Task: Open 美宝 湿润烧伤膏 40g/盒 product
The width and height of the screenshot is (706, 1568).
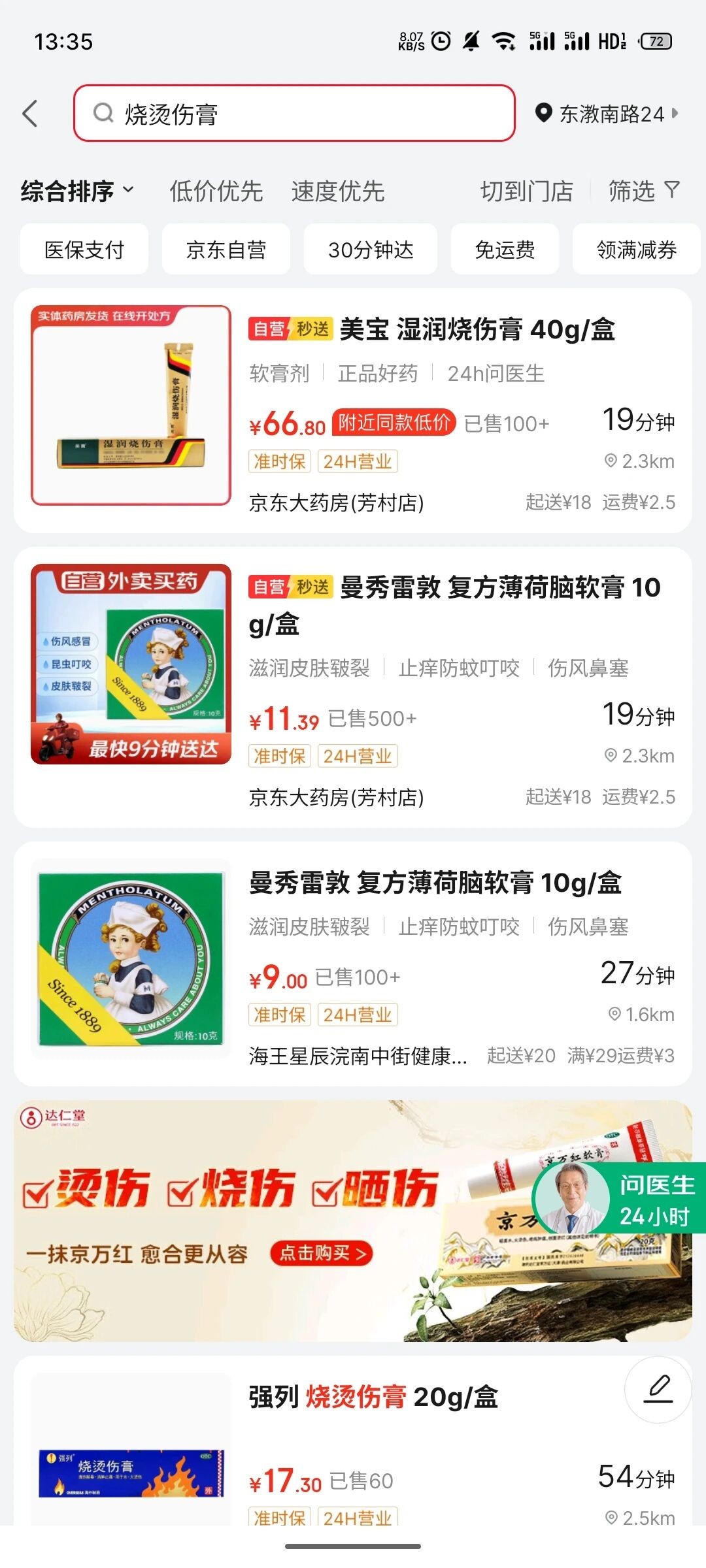Action: 431,330
